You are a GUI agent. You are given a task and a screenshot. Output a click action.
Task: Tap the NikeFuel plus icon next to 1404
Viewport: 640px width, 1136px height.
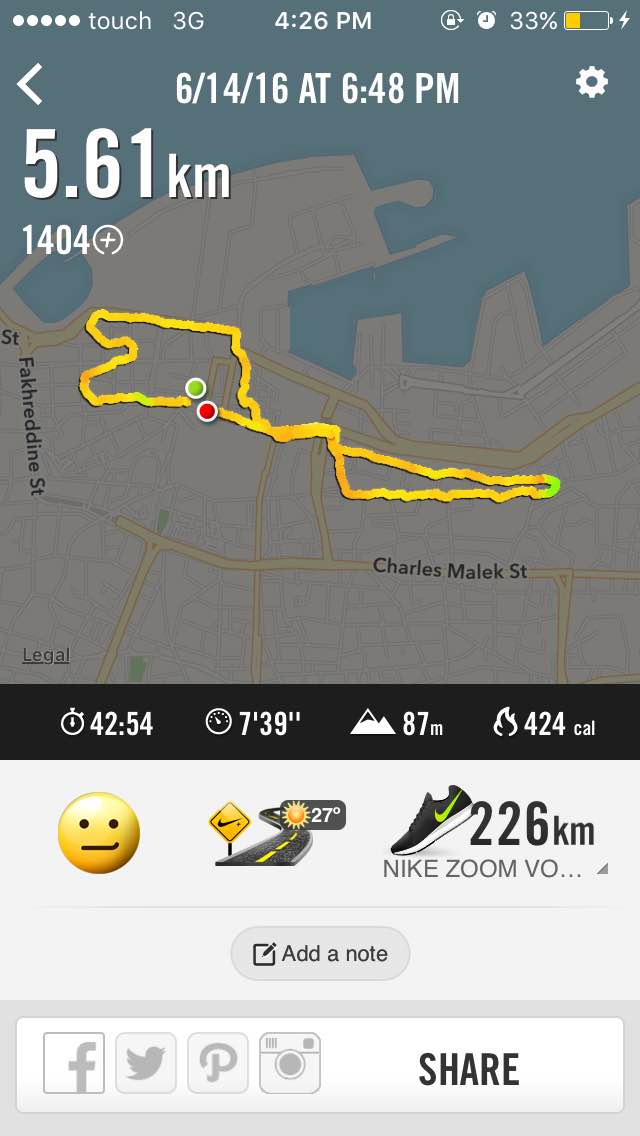pos(108,240)
